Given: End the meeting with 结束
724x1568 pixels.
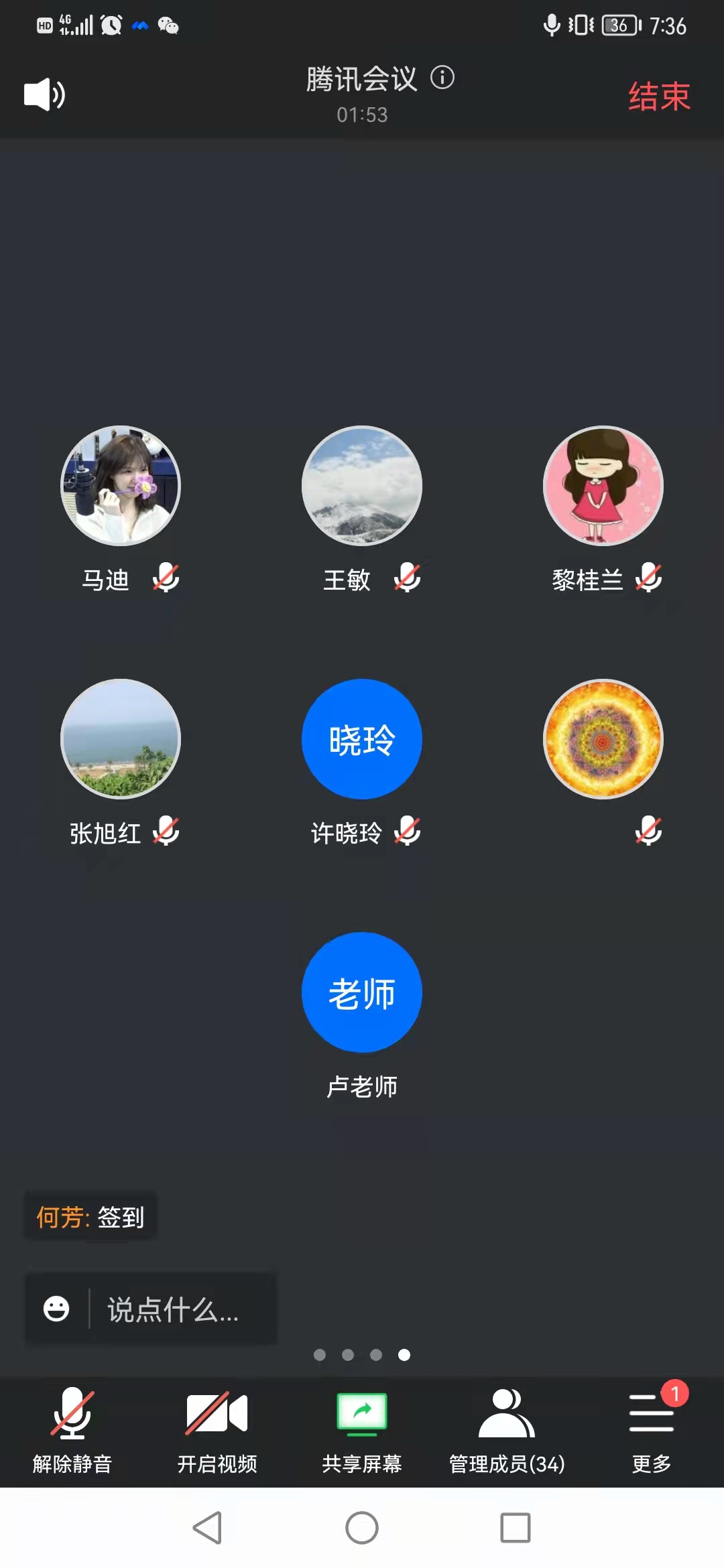Looking at the screenshot, I should point(659,96).
